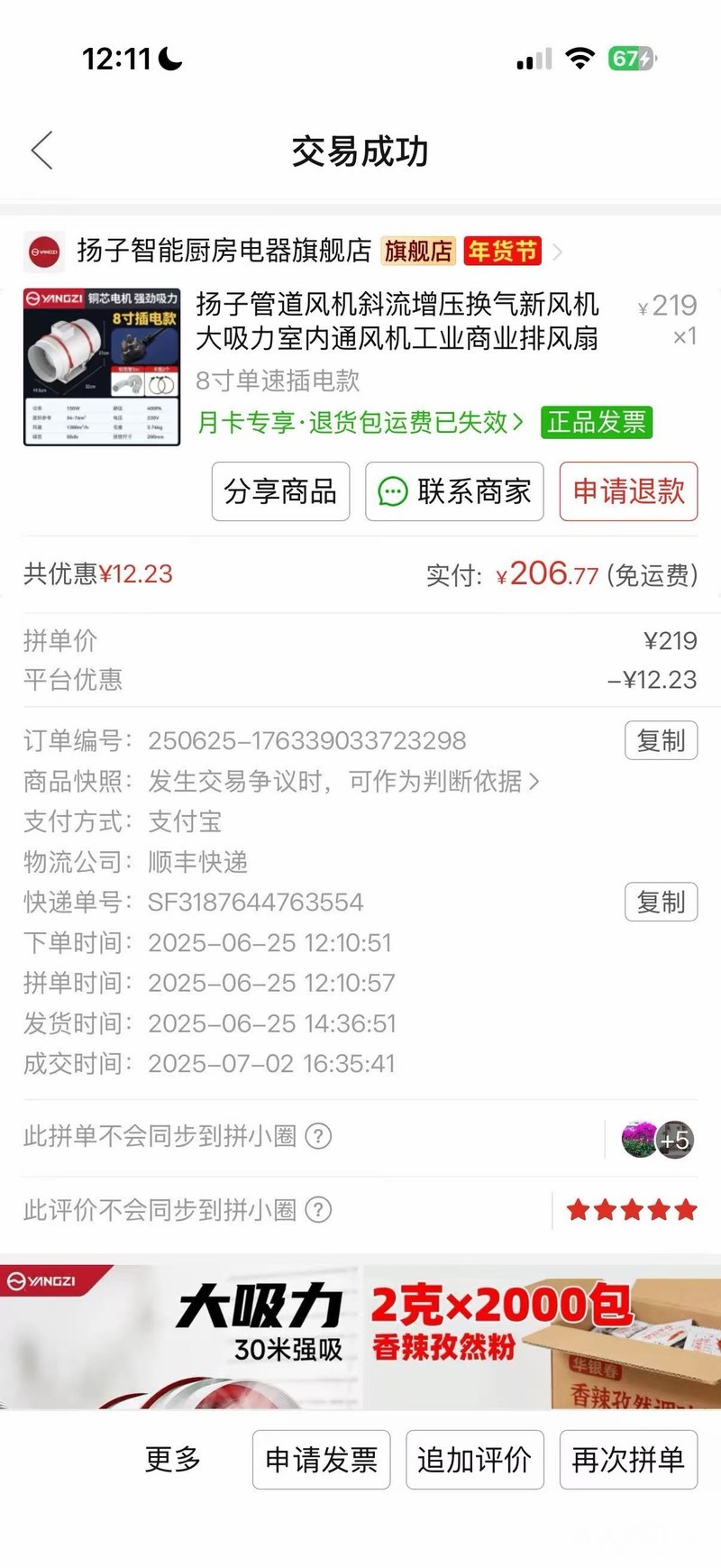
Task: Tap 分享商品 button
Action: coord(280,491)
